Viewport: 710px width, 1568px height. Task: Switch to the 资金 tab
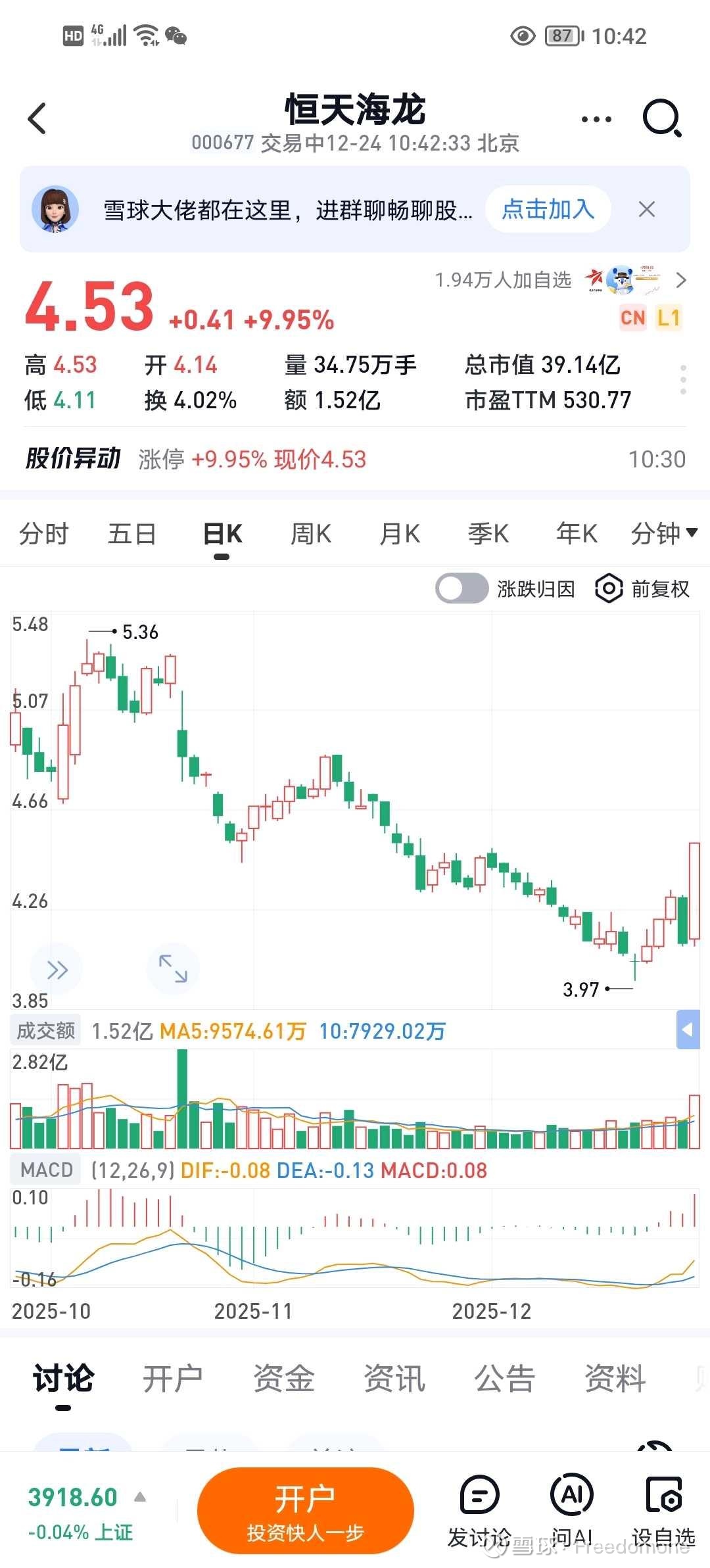(x=283, y=1379)
